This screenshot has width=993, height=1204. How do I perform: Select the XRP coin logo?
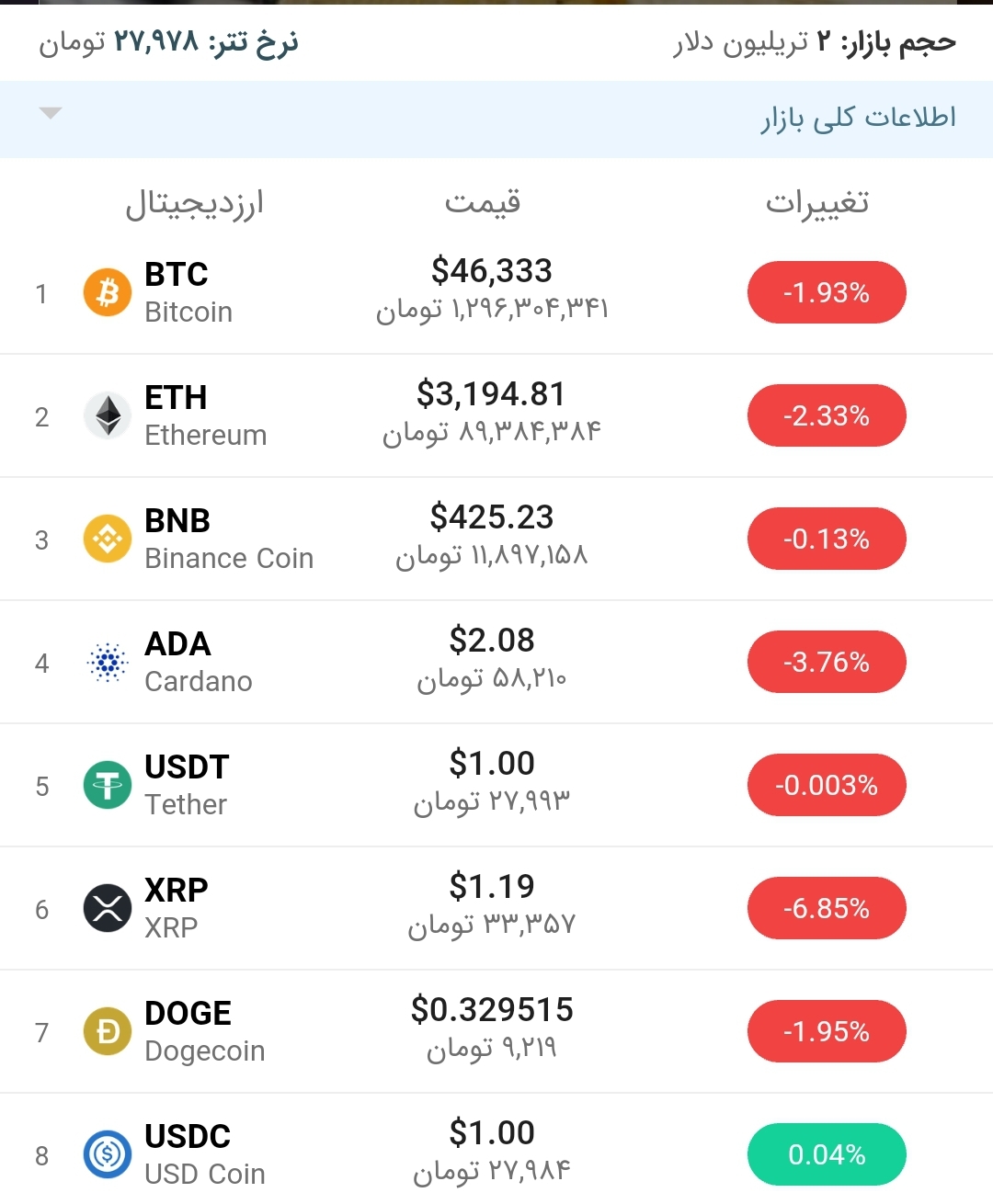(108, 908)
